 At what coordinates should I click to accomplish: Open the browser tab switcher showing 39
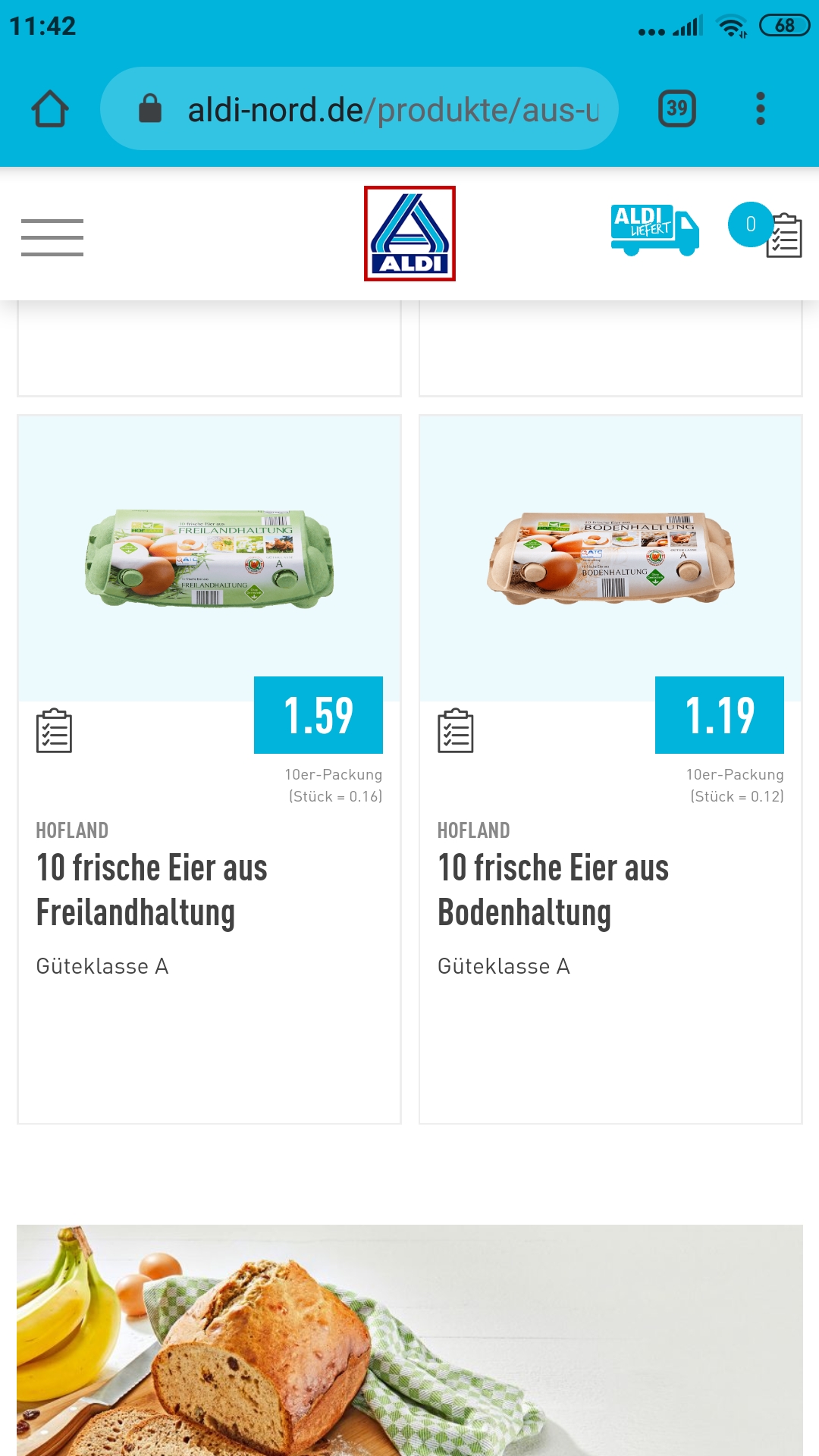(x=677, y=108)
